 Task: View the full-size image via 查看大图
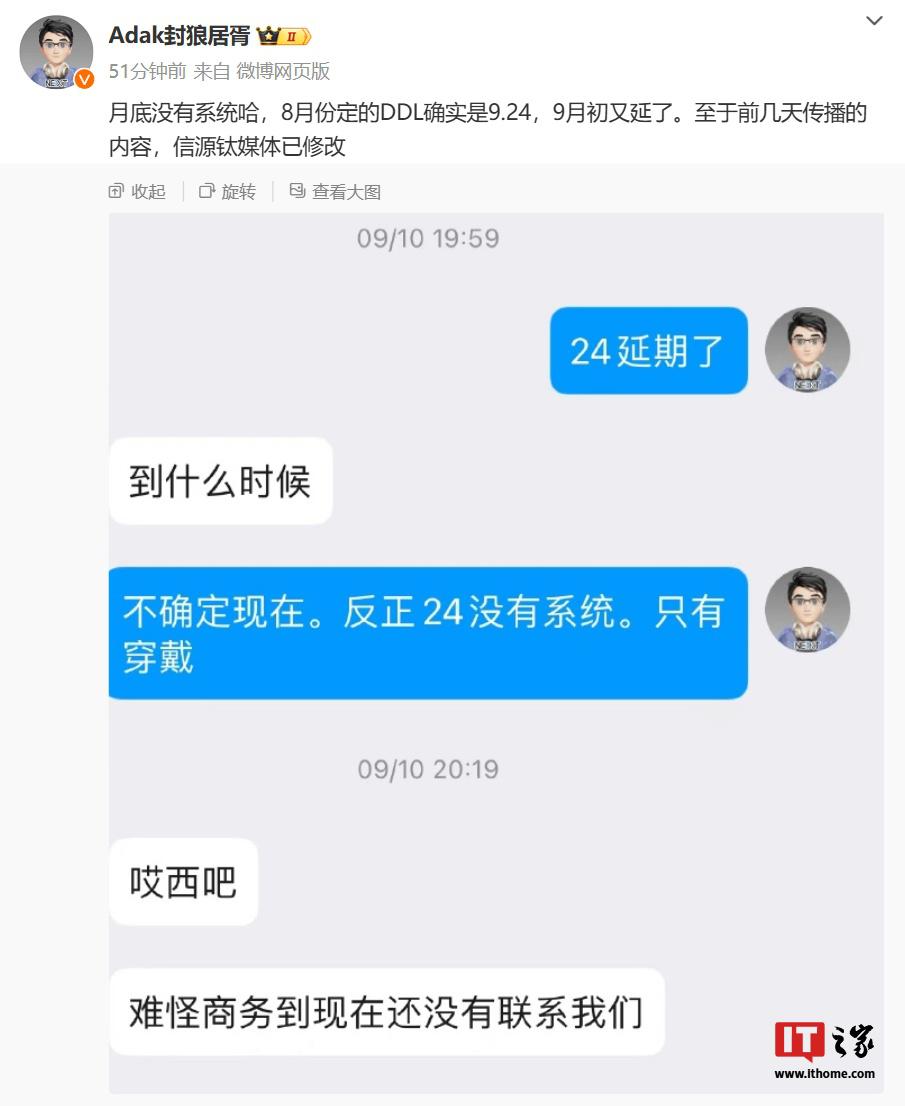pos(335,191)
